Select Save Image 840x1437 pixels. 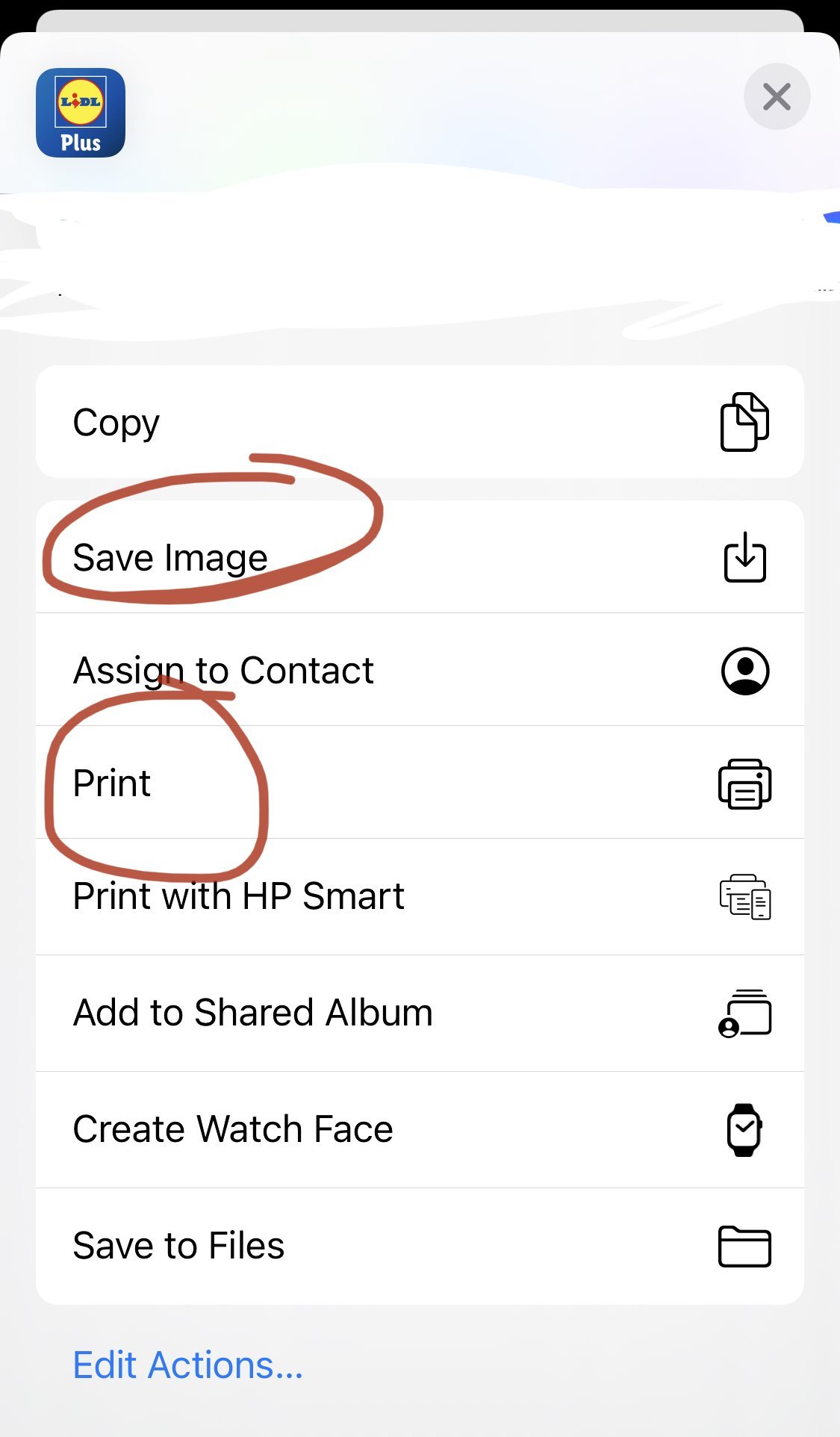point(419,558)
